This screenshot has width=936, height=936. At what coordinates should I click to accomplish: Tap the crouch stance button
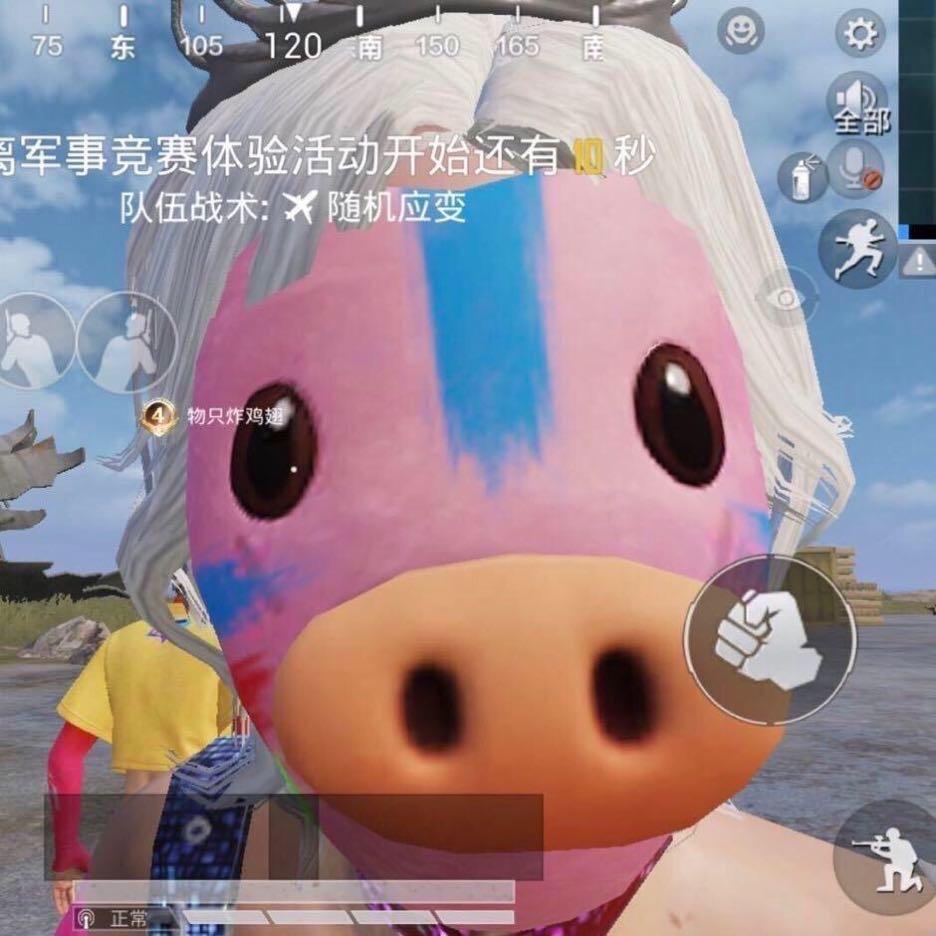884,857
